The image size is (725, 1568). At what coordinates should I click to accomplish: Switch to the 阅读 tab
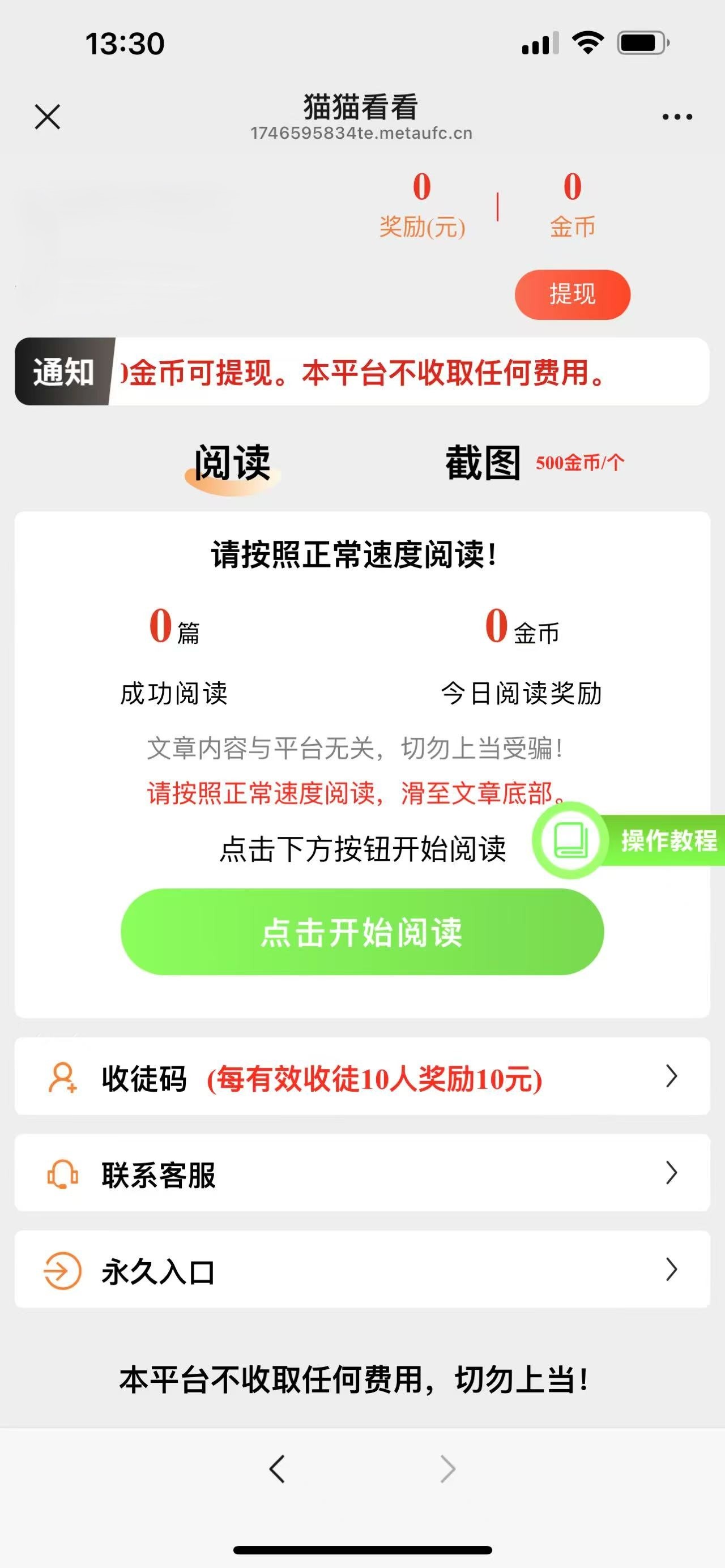[232, 463]
